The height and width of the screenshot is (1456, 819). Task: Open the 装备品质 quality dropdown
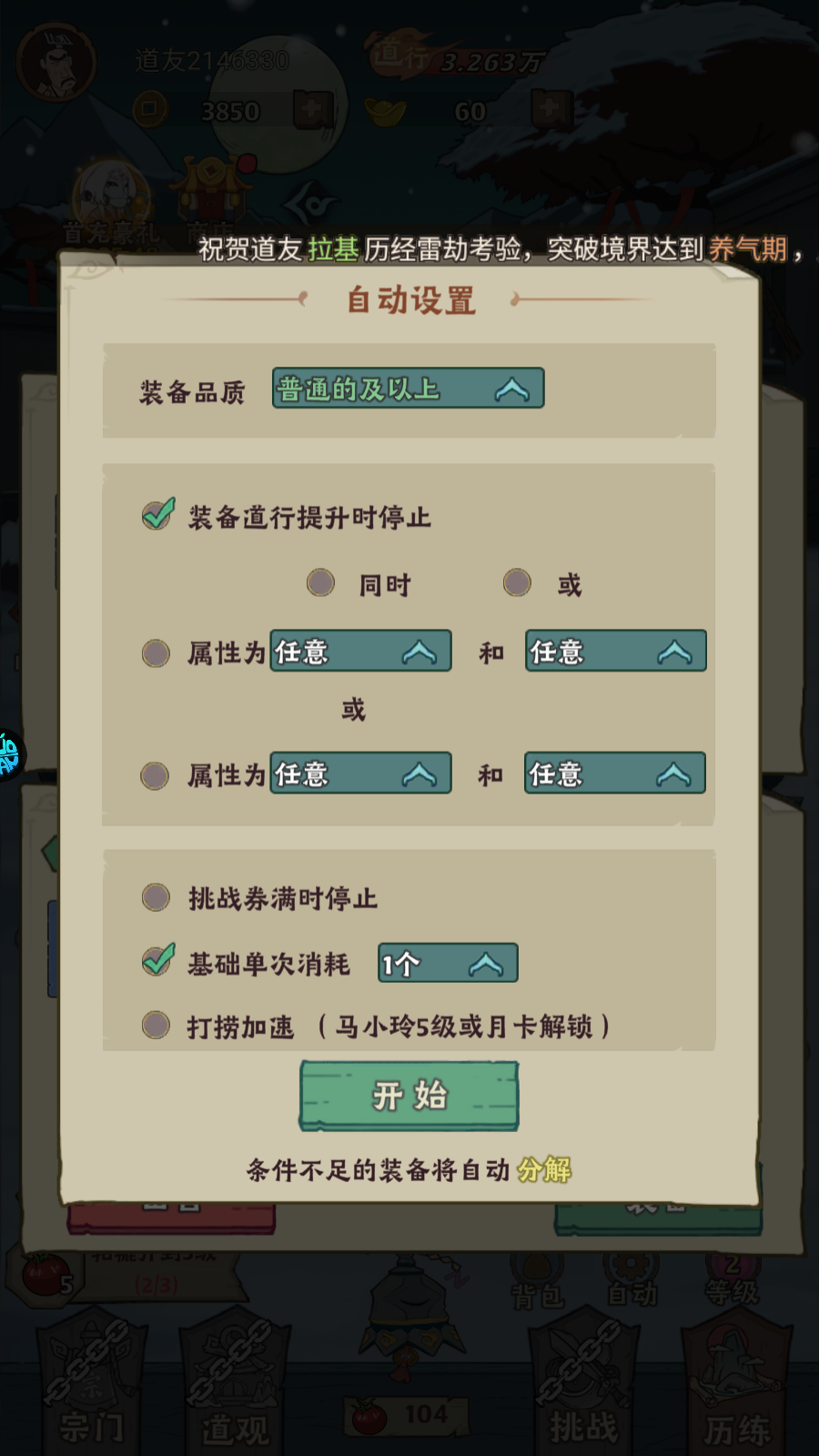(405, 389)
